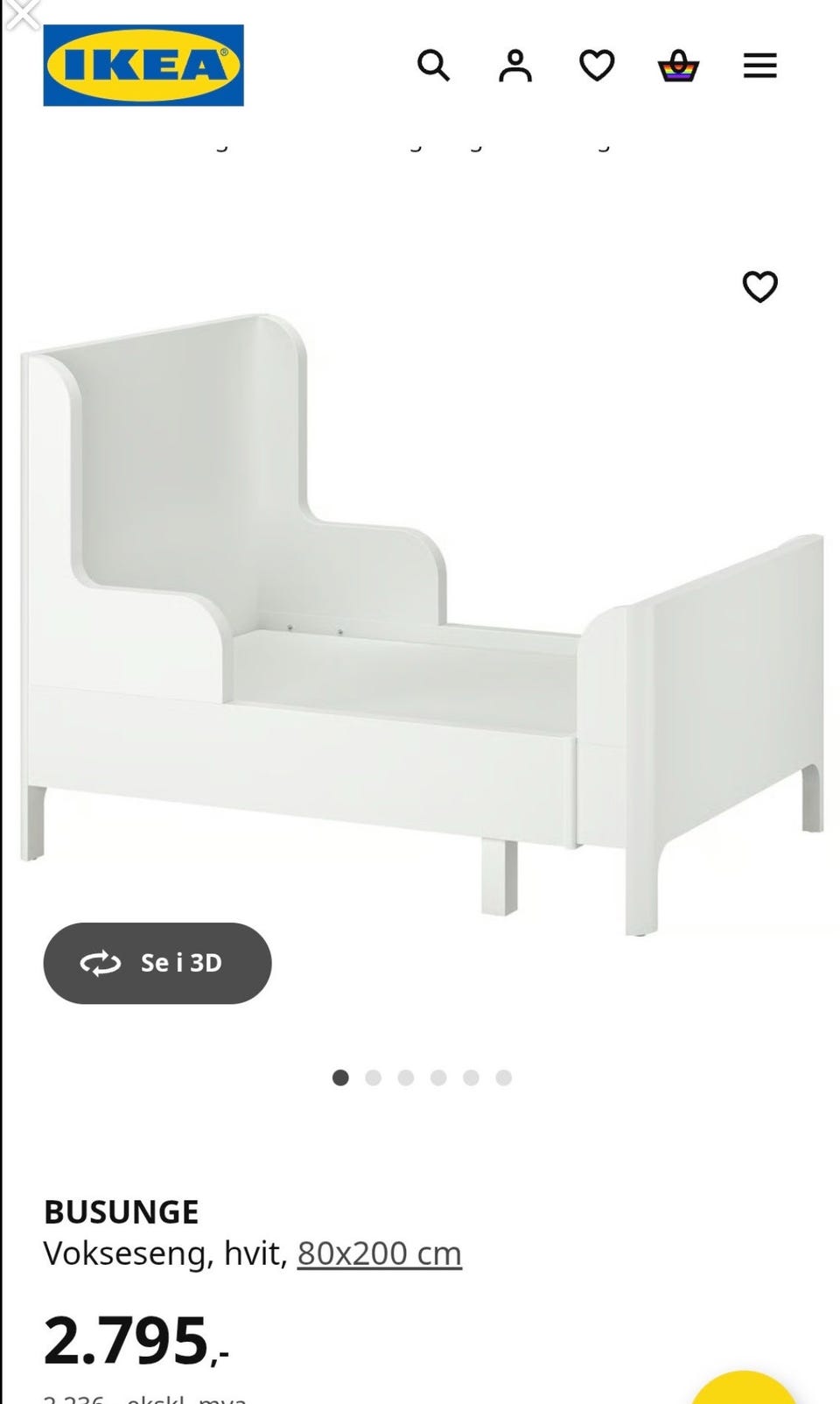Tap the Se i 3D button

(157, 963)
